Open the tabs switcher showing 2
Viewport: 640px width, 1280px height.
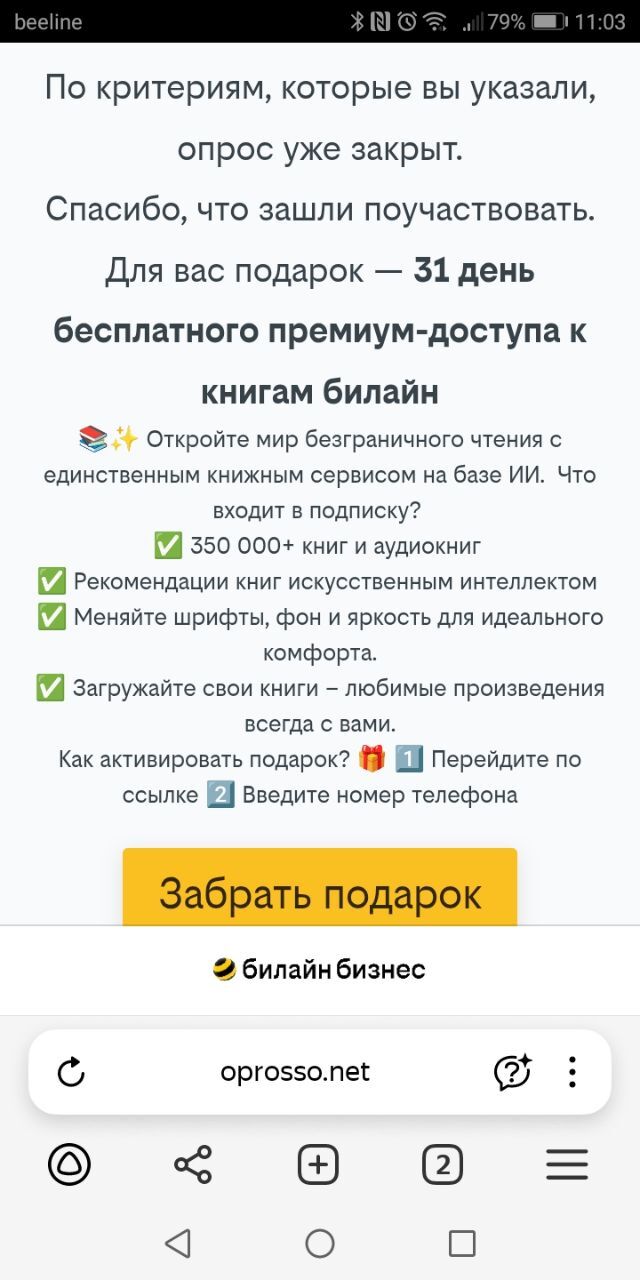(442, 1164)
